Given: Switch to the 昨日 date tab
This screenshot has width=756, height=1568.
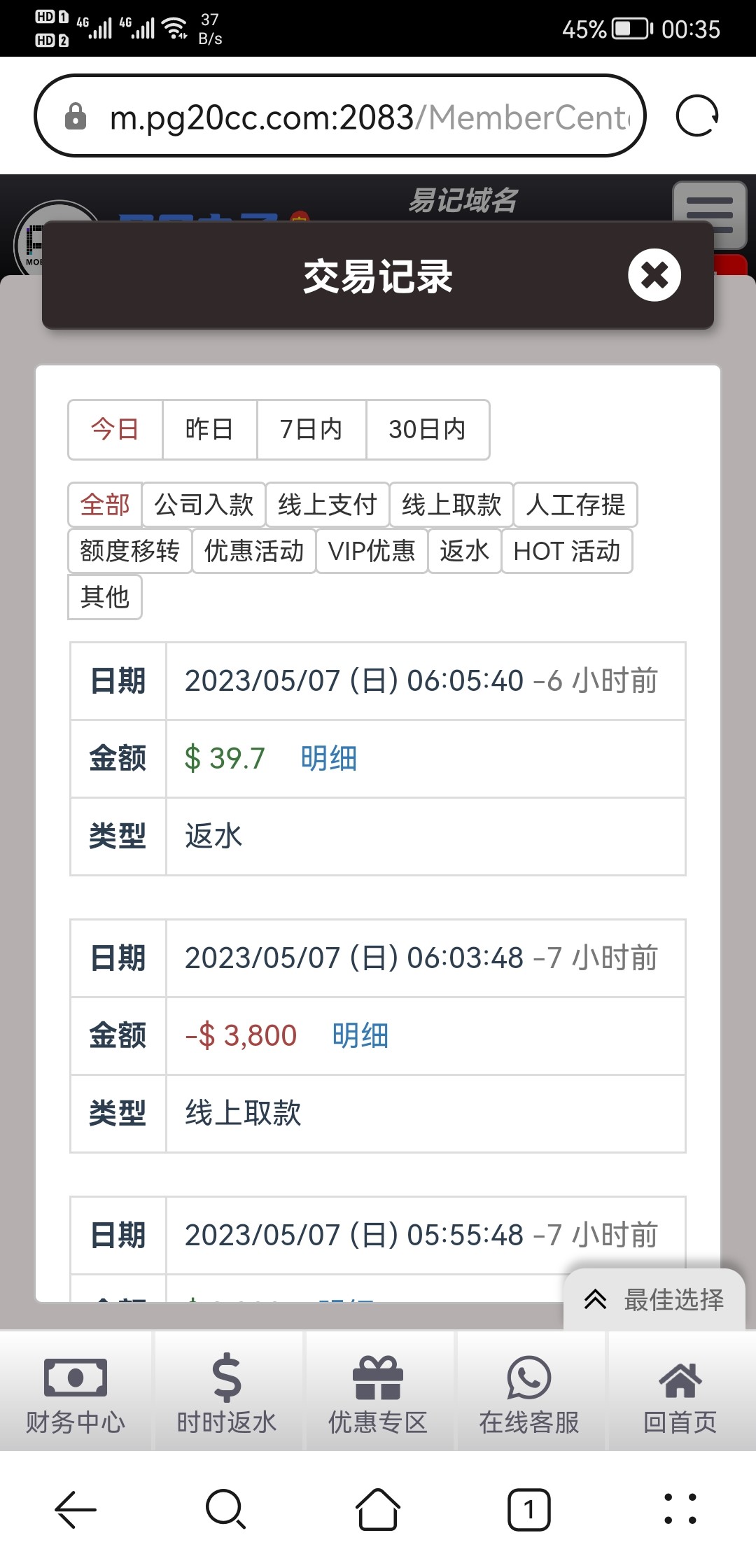Looking at the screenshot, I should (209, 429).
